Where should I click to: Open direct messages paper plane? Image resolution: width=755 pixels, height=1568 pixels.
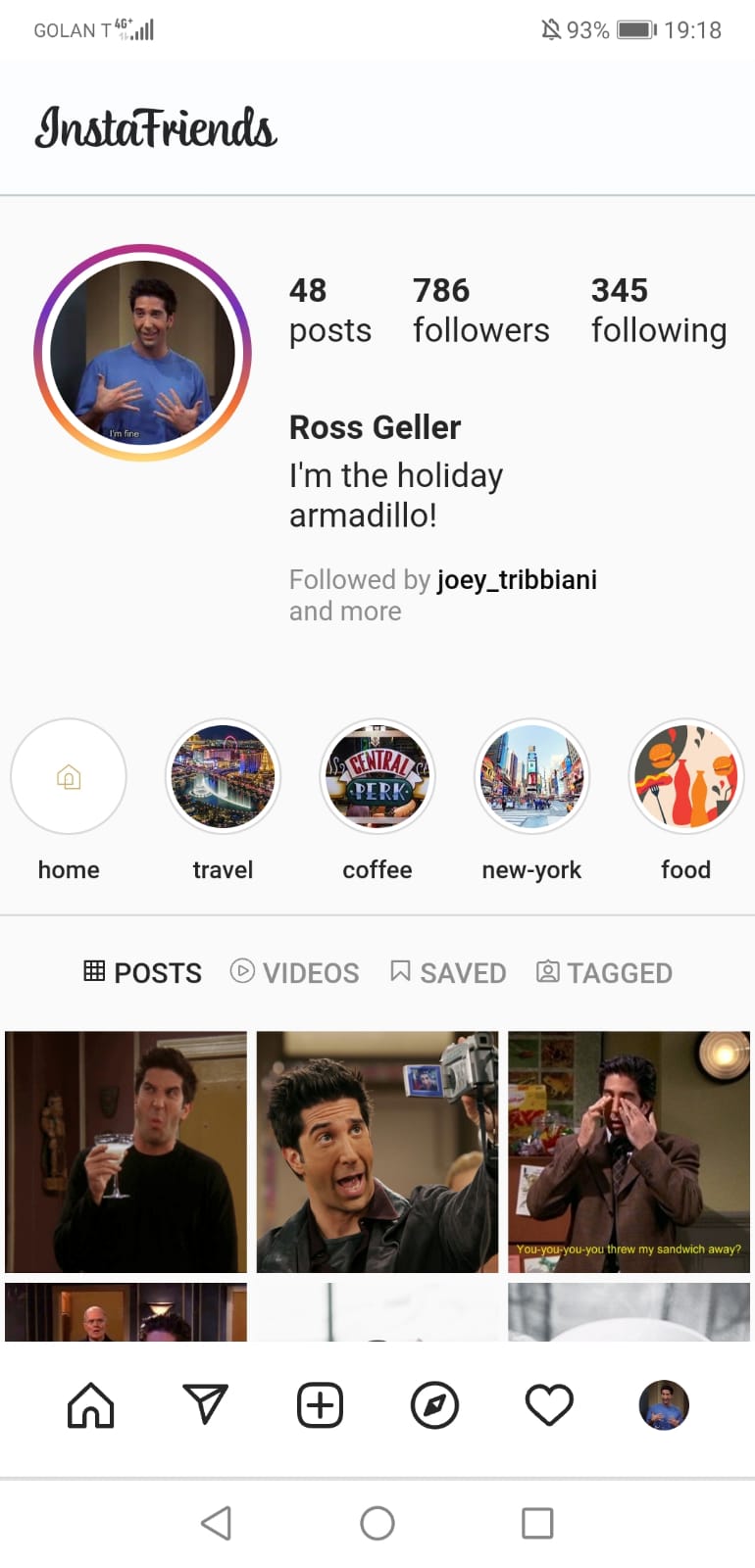(x=206, y=1405)
